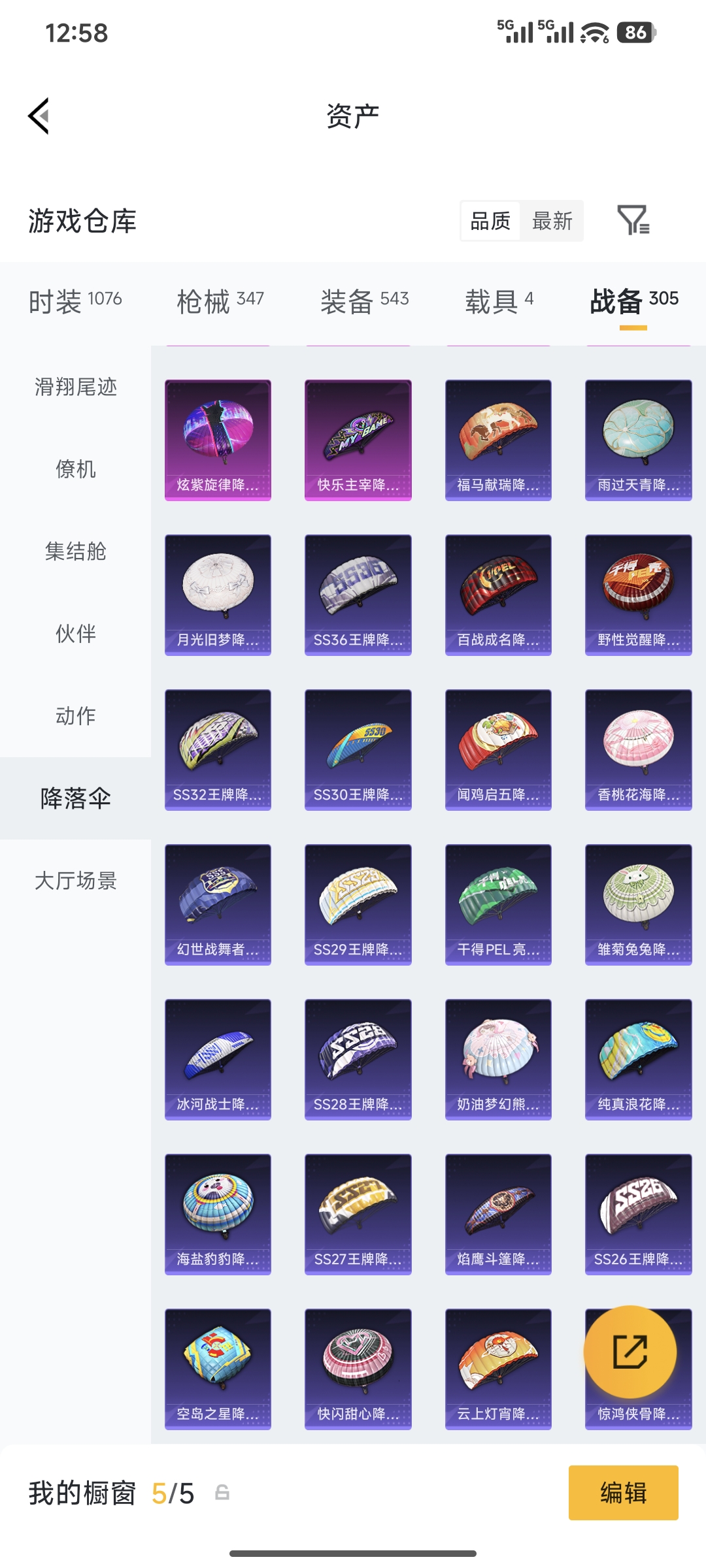Open the 载具 tab
Image resolution: width=706 pixels, height=1568 pixels.
499,299
